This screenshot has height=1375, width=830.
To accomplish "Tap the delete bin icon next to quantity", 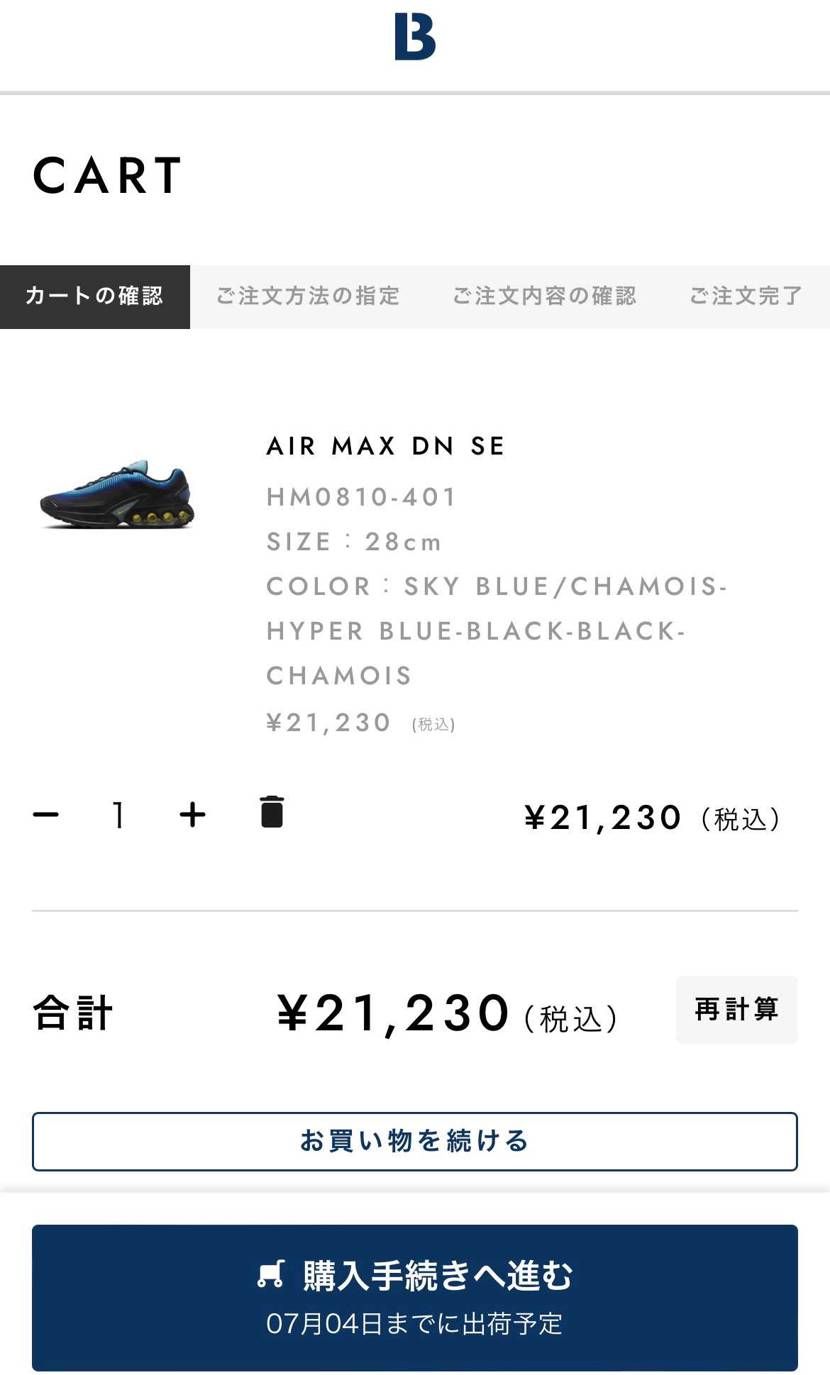I will pyautogui.click(x=270, y=814).
